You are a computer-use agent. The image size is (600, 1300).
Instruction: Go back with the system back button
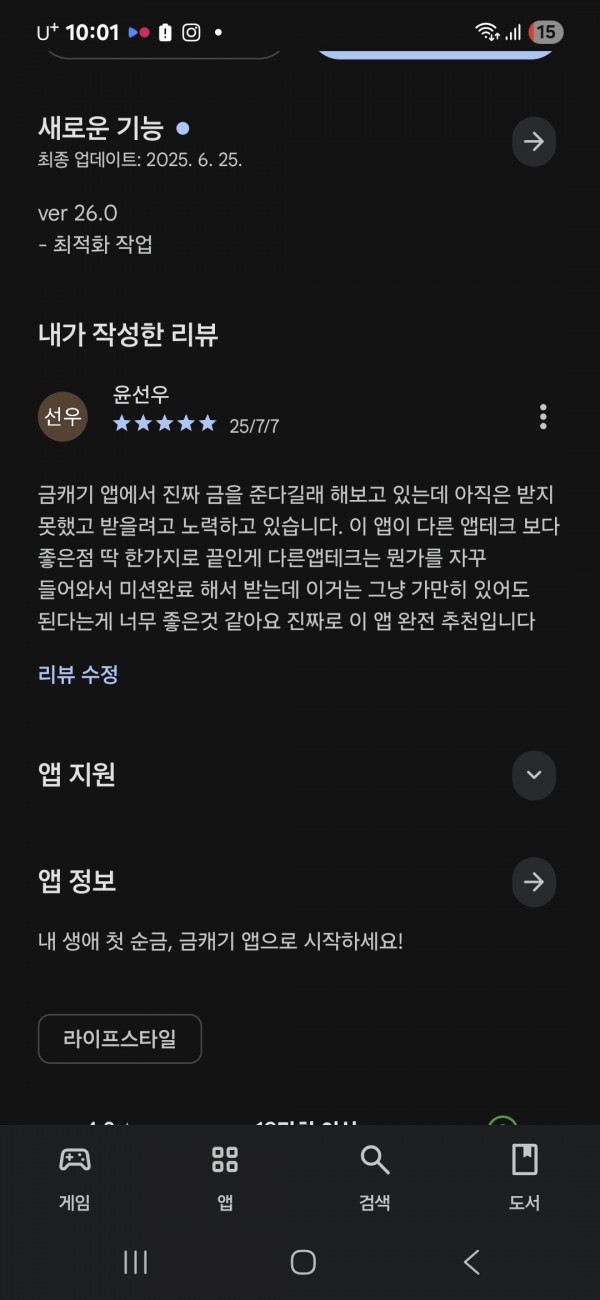(472, 1262)
